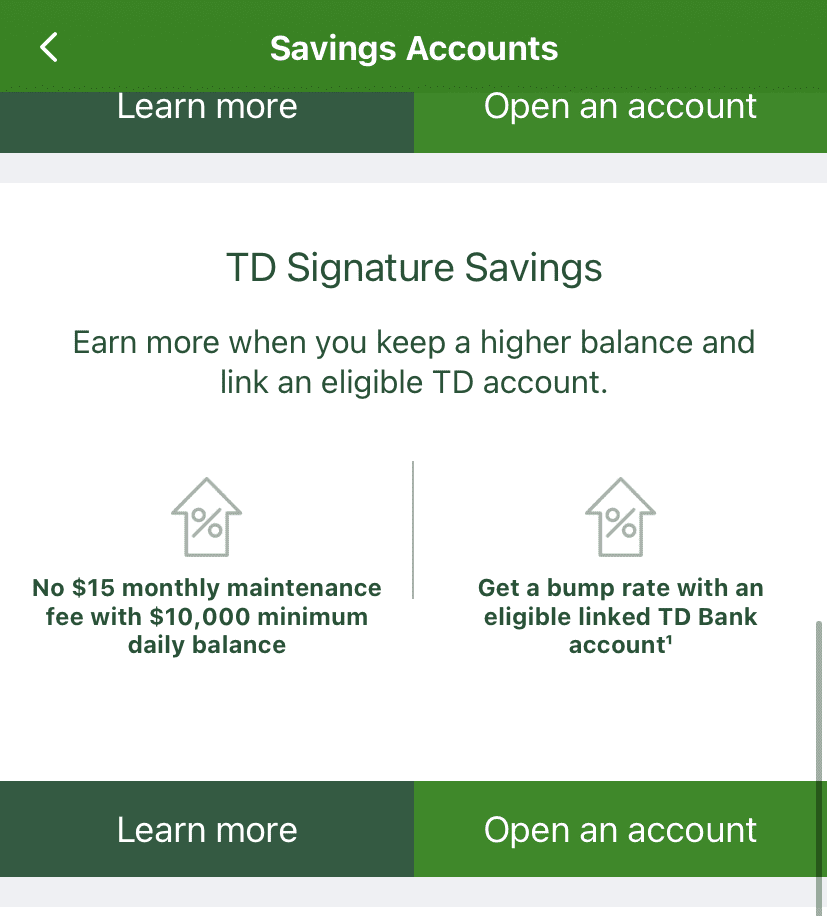Click the percent symbol inside the right house icon

[x=621, y=524]
